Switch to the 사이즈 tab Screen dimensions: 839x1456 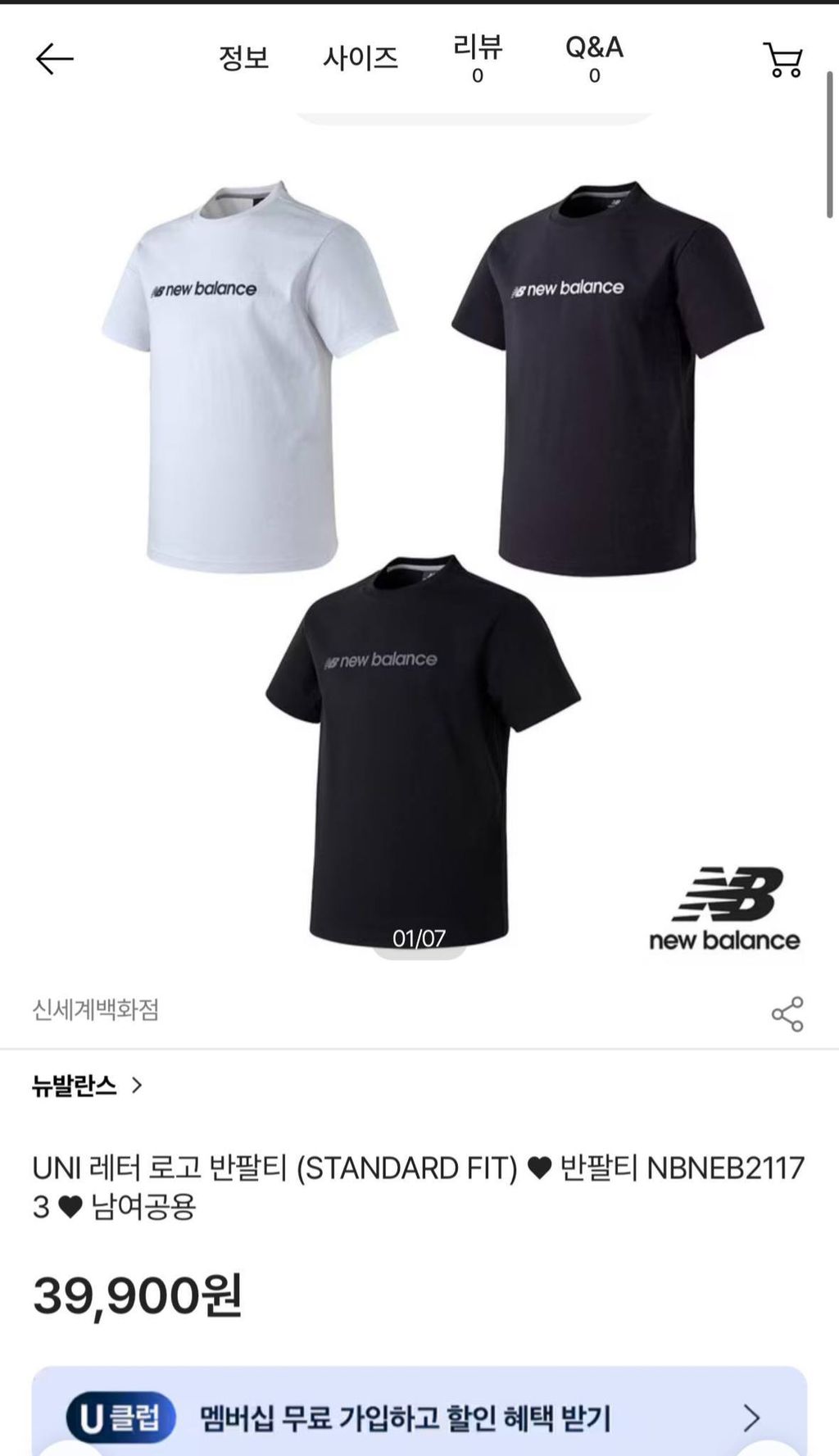point(361,58)
